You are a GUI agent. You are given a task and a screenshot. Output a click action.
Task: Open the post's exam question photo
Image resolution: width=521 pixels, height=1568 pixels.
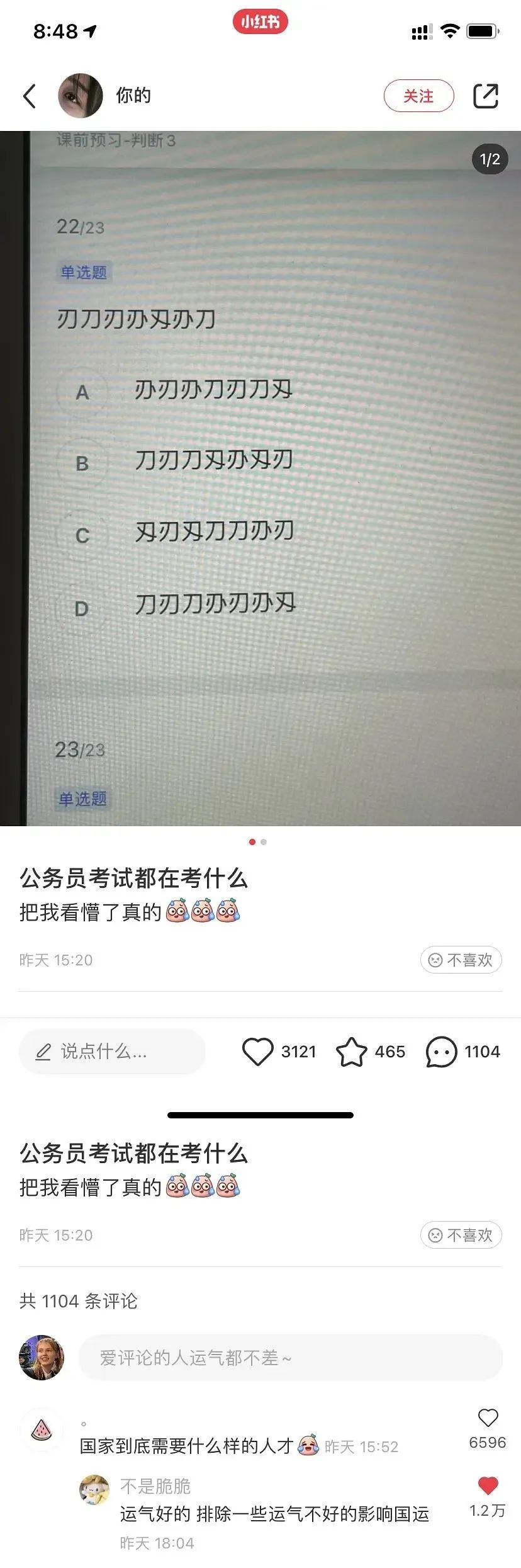pos(260,479)
